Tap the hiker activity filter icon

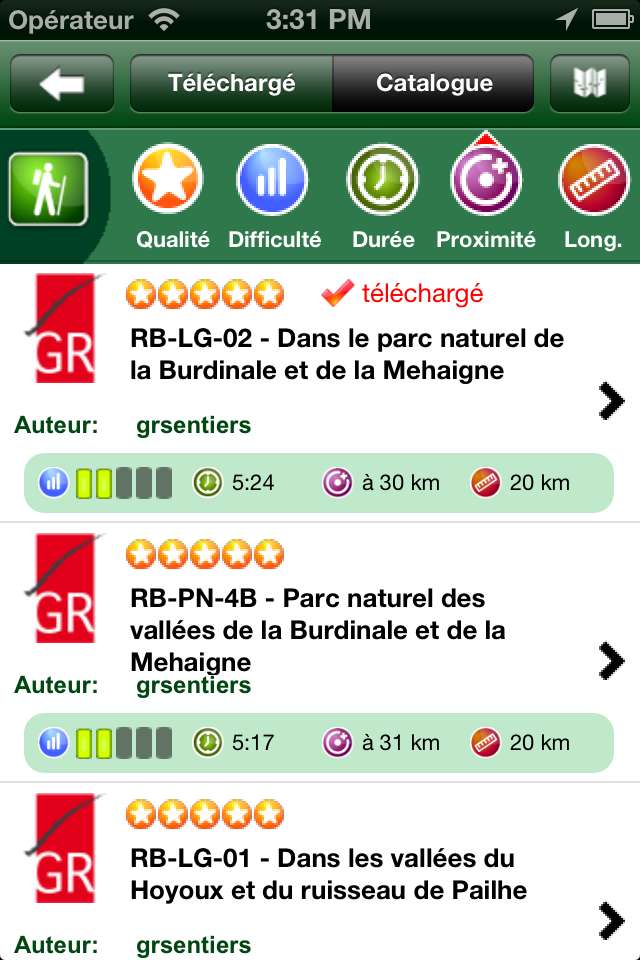point(47,189)
